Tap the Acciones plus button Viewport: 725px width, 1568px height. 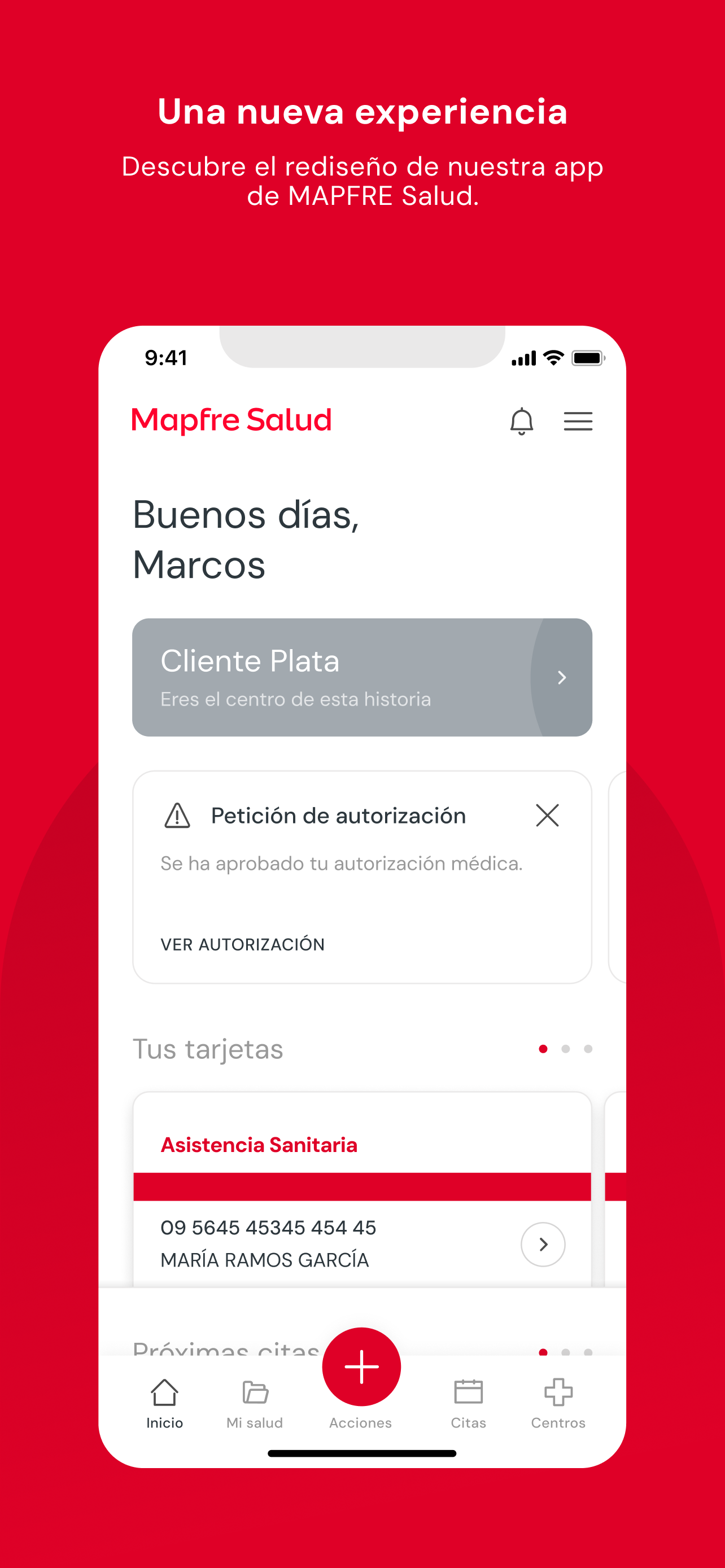pyautogui.click(x=361, y=1366)
